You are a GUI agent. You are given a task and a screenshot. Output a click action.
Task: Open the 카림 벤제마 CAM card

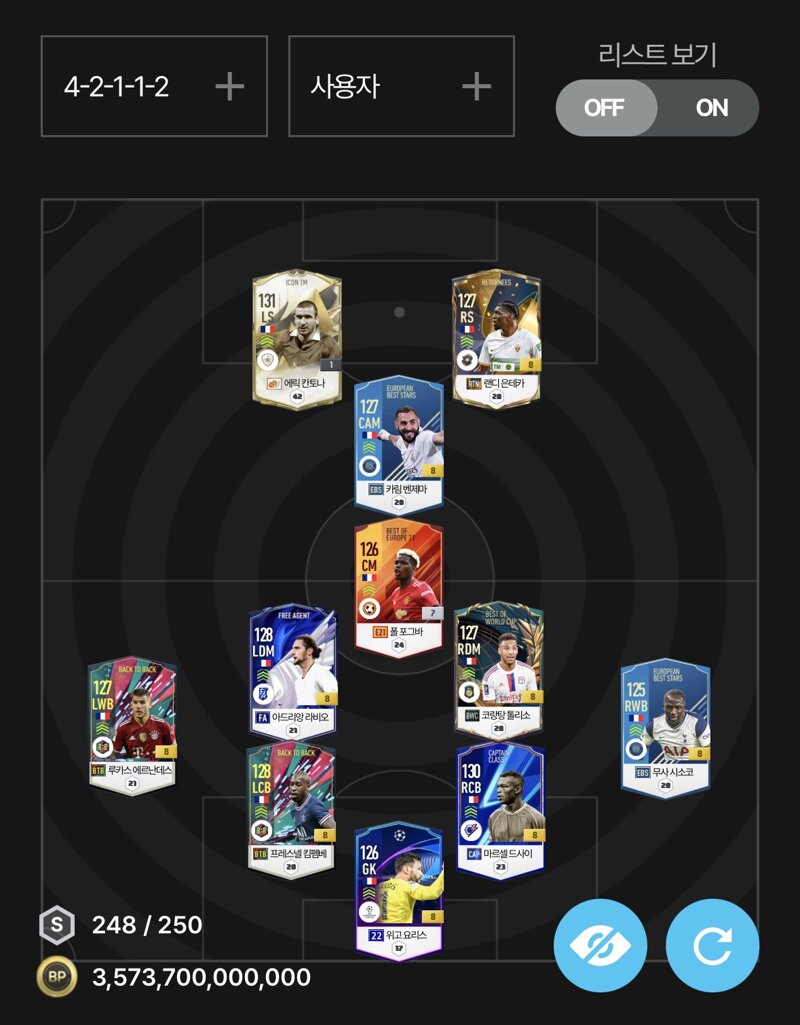tap(398, 444)
